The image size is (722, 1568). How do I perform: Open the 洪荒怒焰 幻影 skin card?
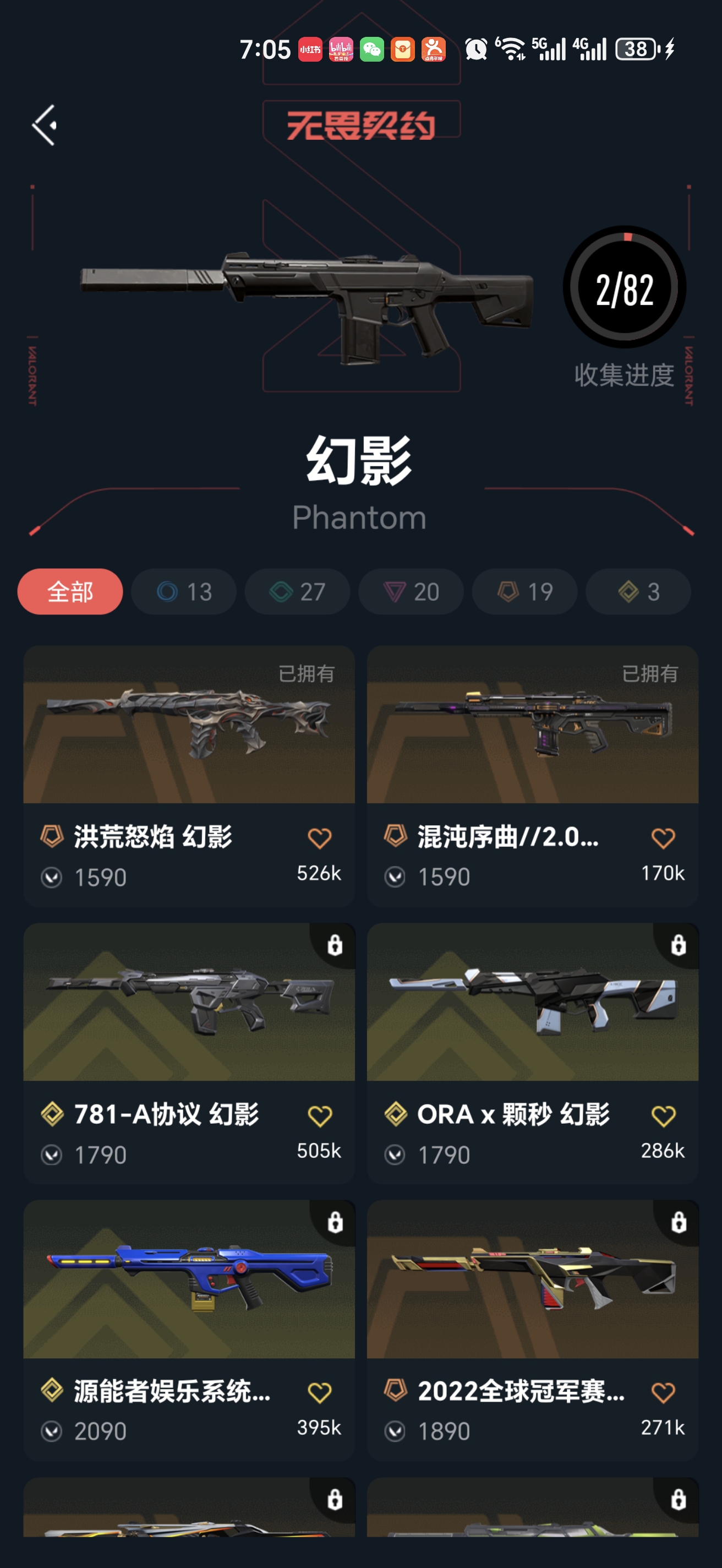pos(189,776)
